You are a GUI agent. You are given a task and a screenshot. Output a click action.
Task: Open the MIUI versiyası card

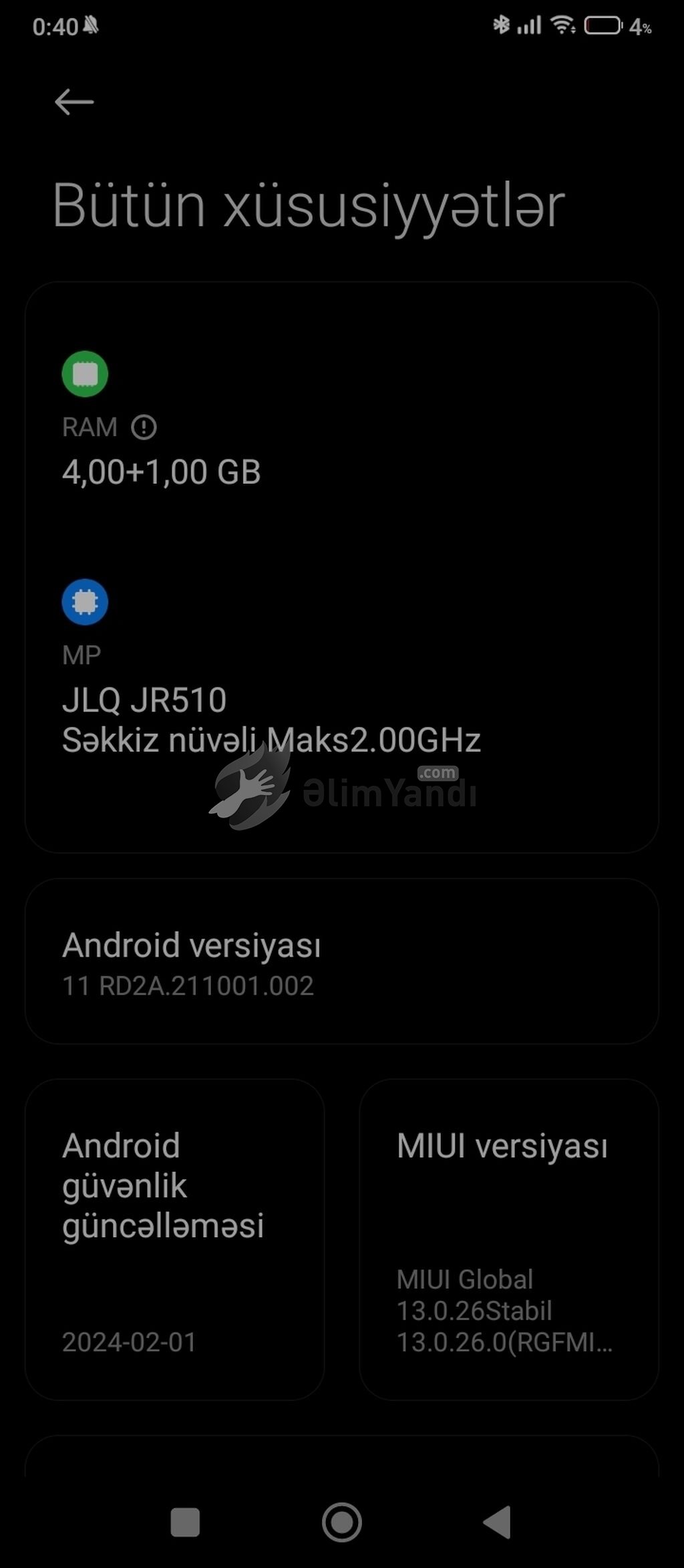(x=508, y=1239)
